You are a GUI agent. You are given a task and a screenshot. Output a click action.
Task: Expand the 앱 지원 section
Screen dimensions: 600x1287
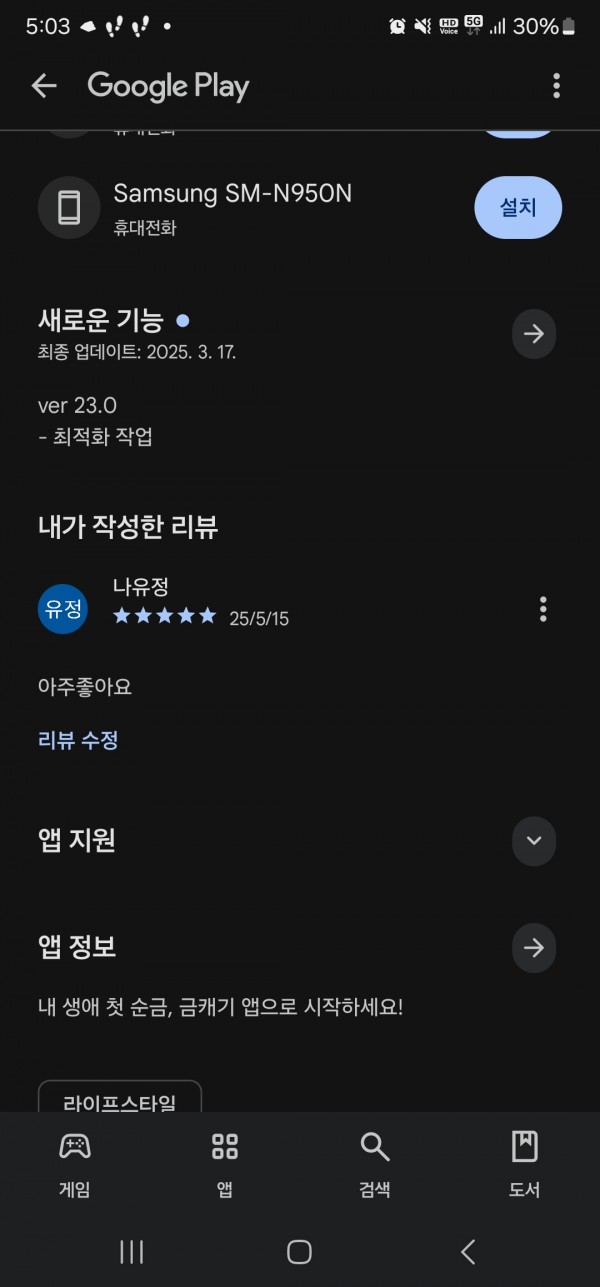coord(534,841)
